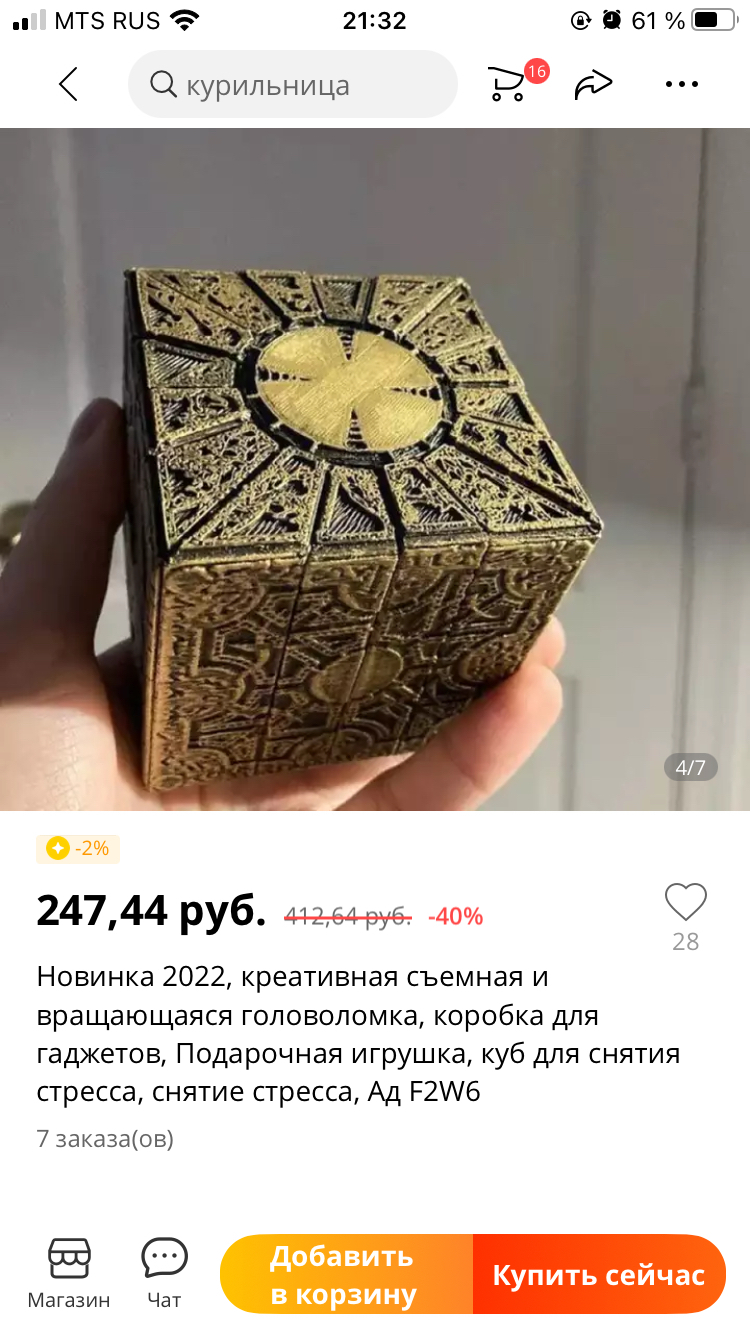
Task: Open the product photo of the cube
Action: coord(375,469)
